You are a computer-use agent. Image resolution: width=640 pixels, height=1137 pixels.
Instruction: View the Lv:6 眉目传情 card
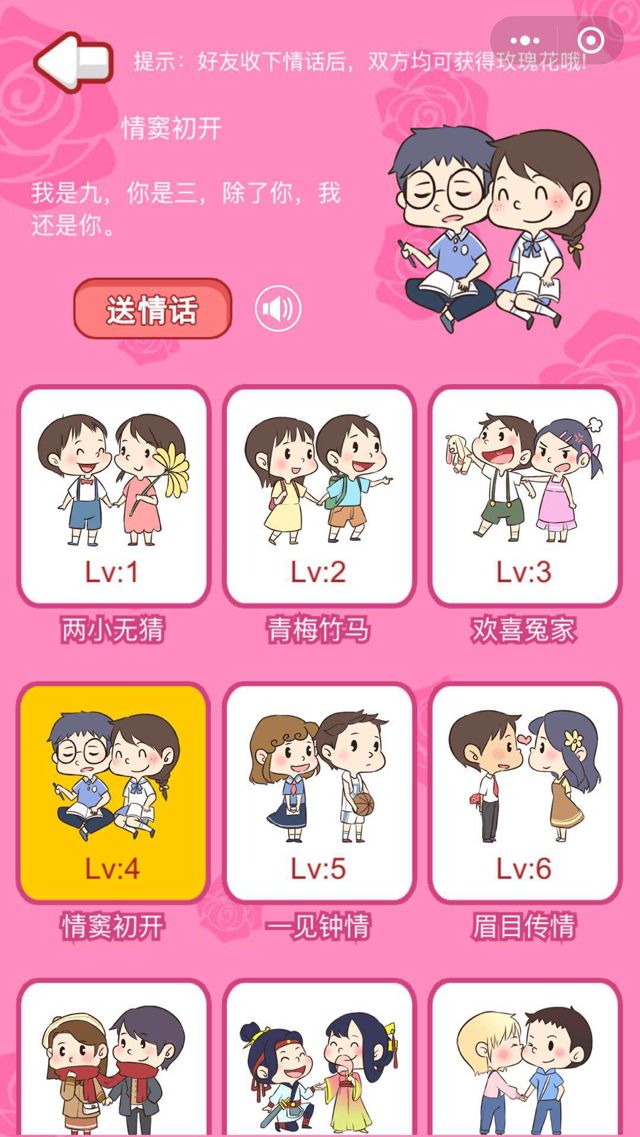pyautogui.click(x=524, y=792)
